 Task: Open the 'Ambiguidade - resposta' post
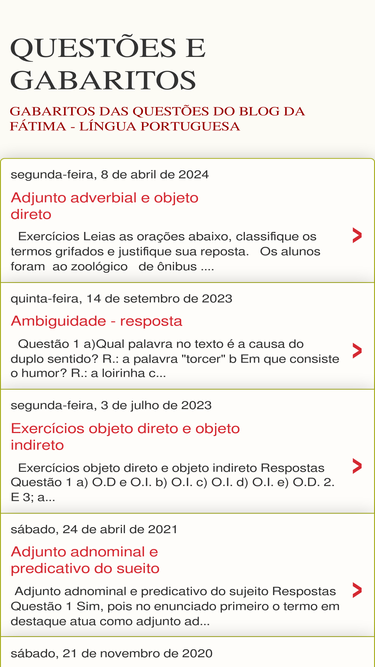pos(97,321)
